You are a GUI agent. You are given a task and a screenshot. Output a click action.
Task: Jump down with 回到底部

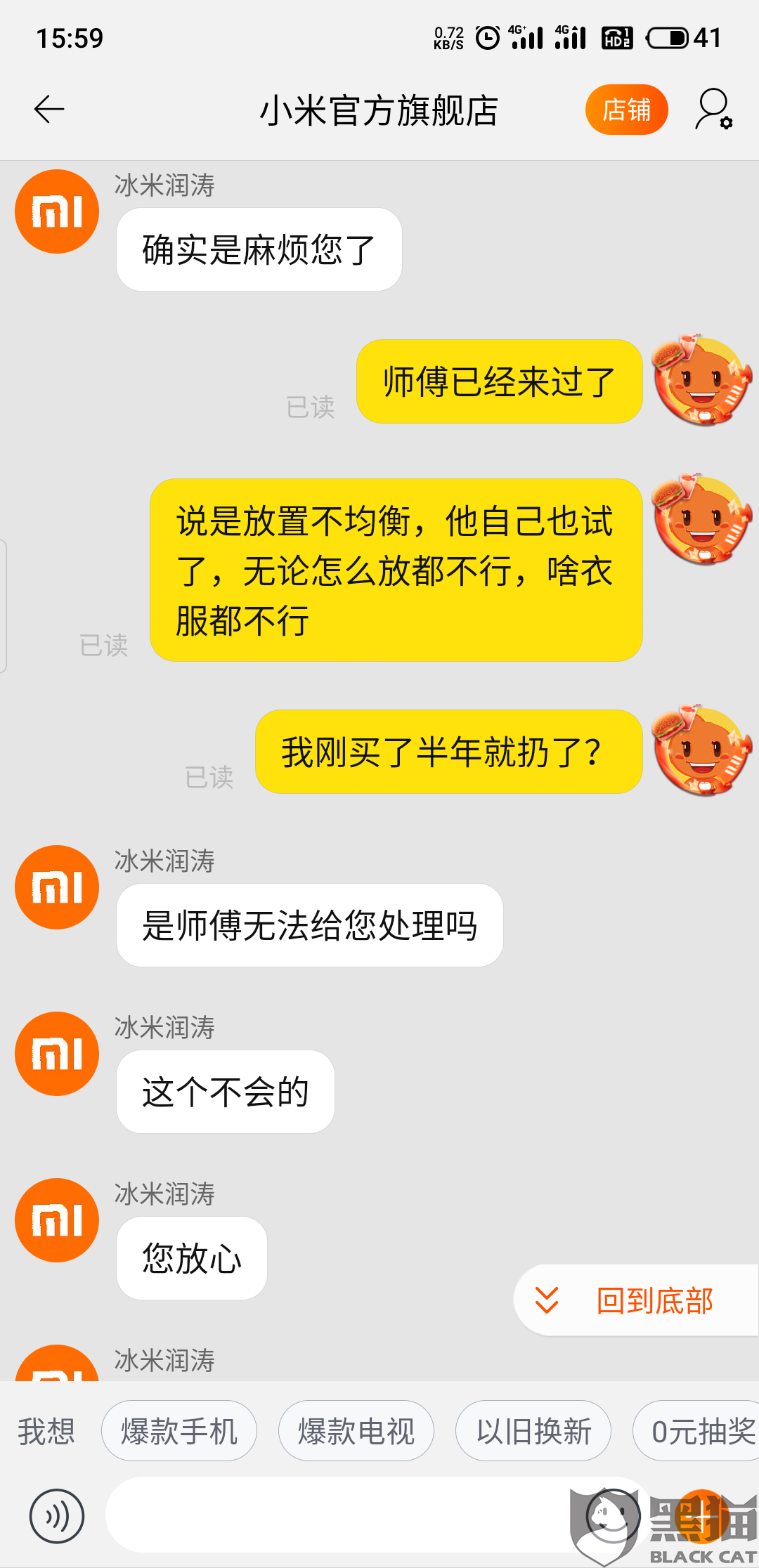636,1300
